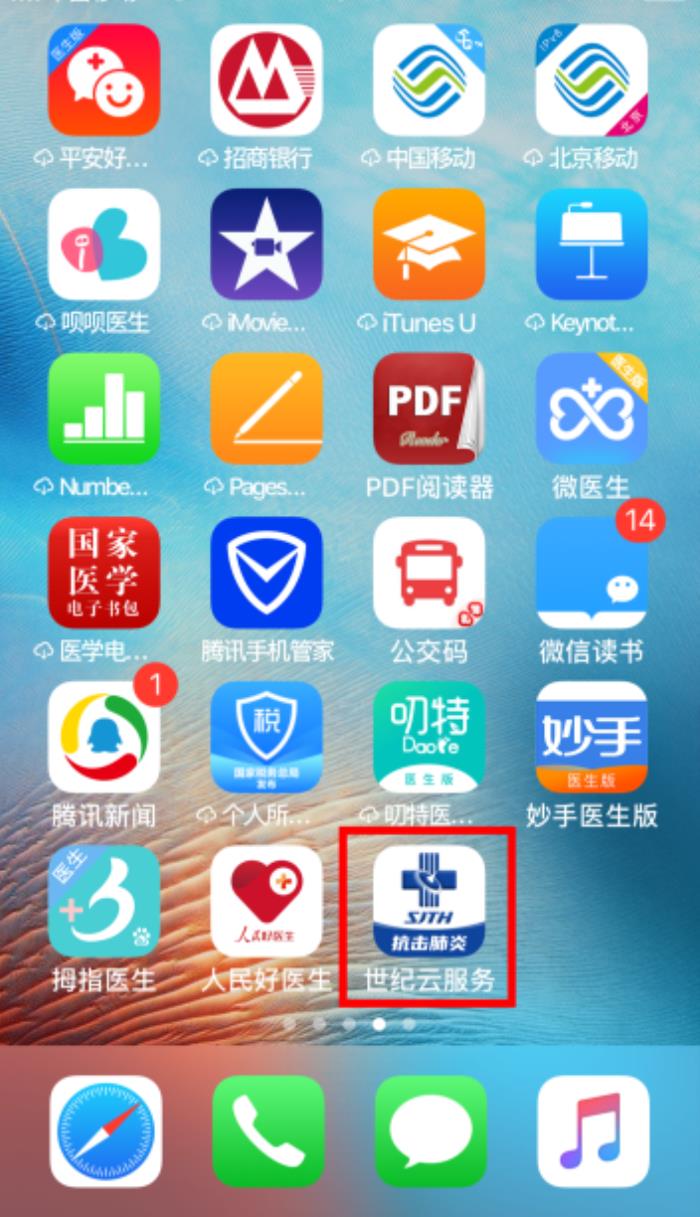The width and height of the screenshot is (700, 1217).
Task: Open Pages app
Action: (266, 408)
